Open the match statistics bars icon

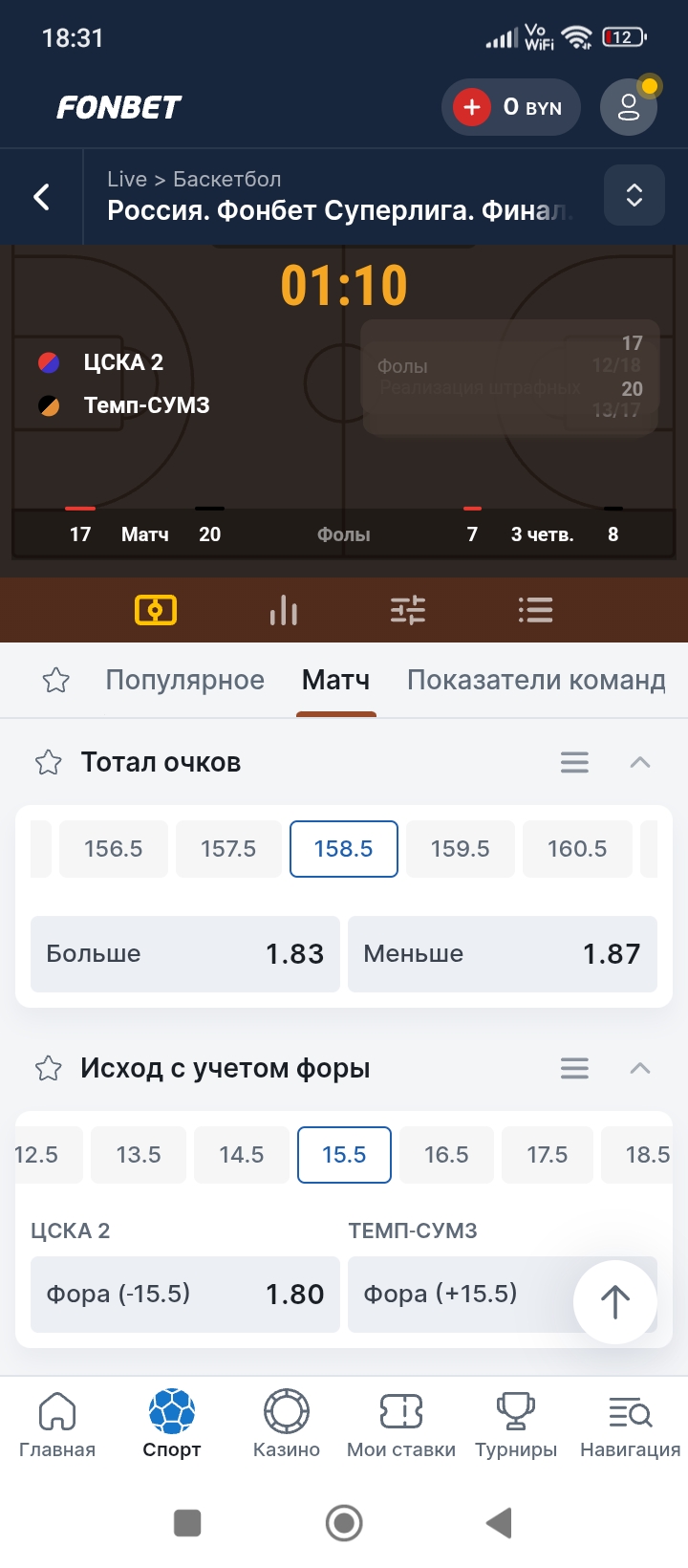click(283, 609)
